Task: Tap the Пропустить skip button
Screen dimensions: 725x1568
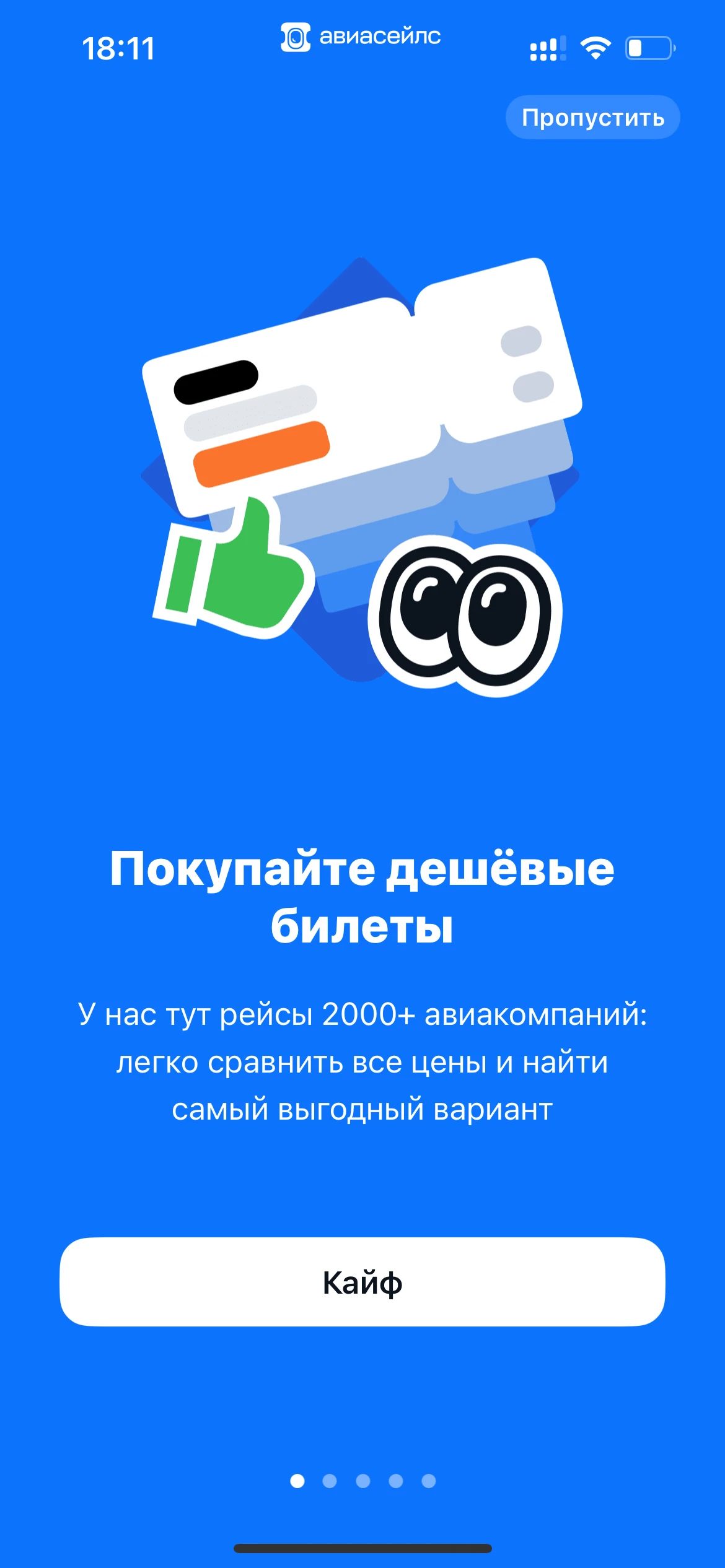Action: pyautogui.click(x=592, y=117)
